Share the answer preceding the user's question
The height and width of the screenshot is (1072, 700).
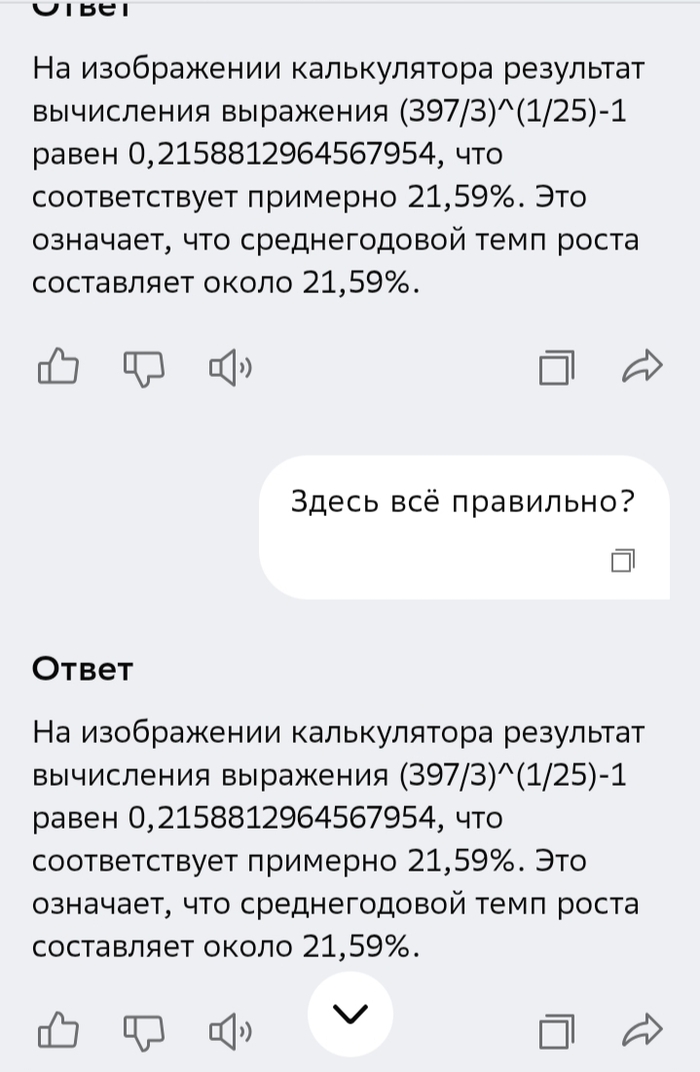point(642,367)
